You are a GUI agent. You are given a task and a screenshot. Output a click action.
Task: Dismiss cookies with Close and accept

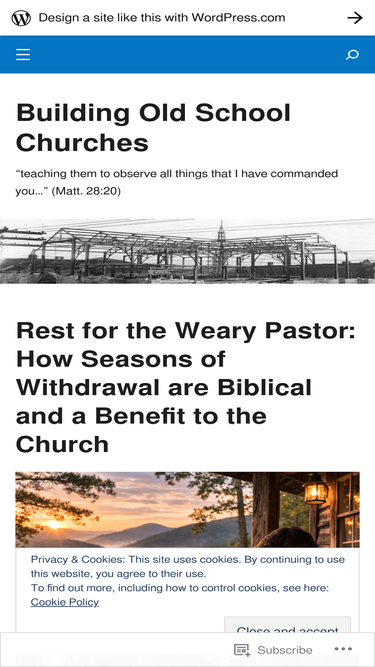(x=287, y=625)
